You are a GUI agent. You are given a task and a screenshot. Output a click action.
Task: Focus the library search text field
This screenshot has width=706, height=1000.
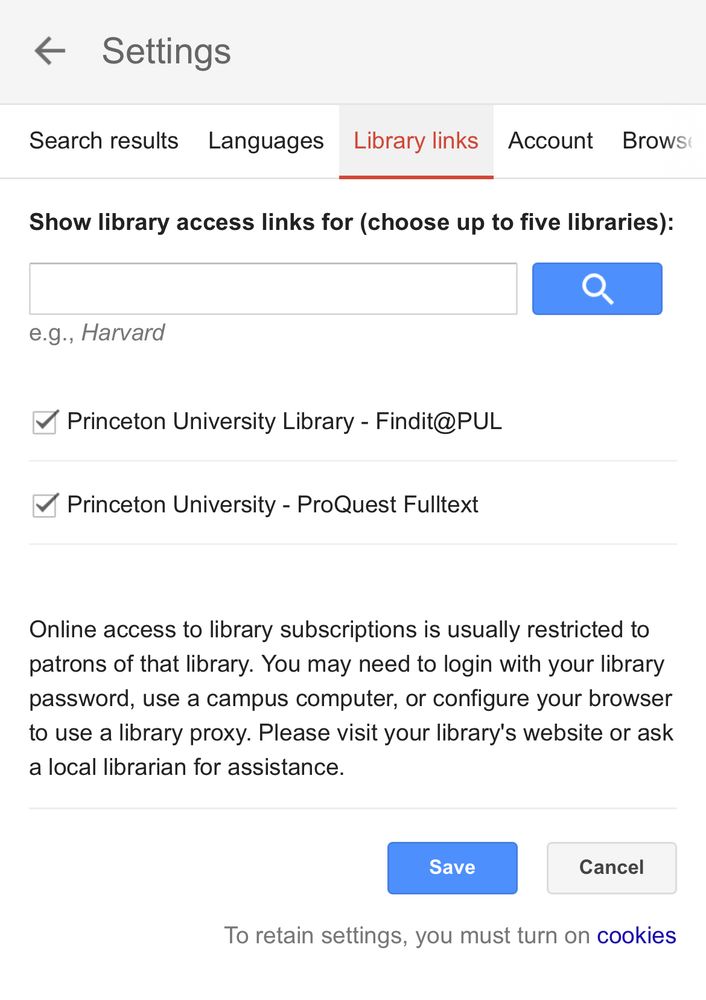273,289
